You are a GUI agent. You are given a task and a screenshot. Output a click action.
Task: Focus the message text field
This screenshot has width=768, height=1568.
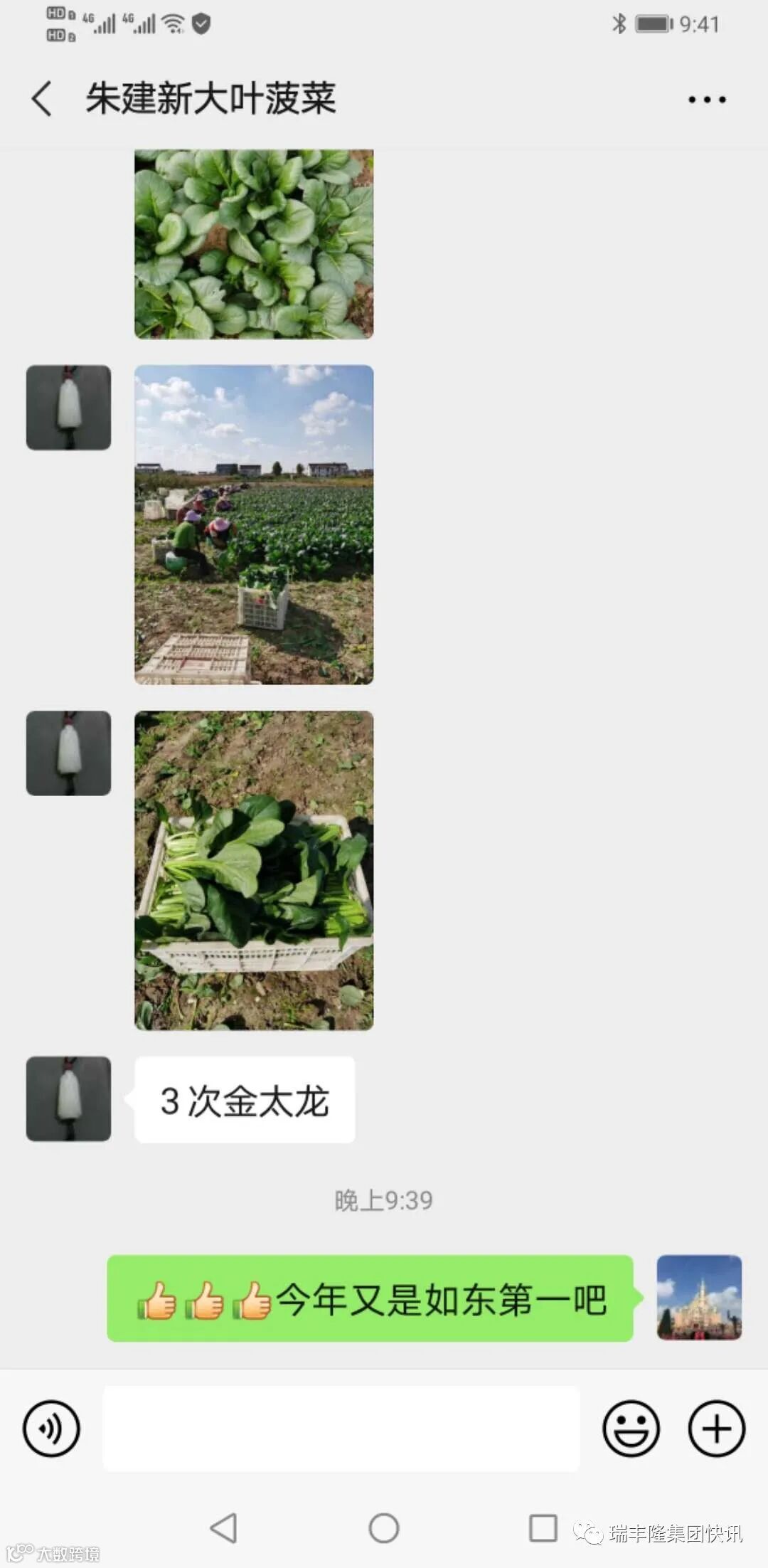coord(341,1428)
